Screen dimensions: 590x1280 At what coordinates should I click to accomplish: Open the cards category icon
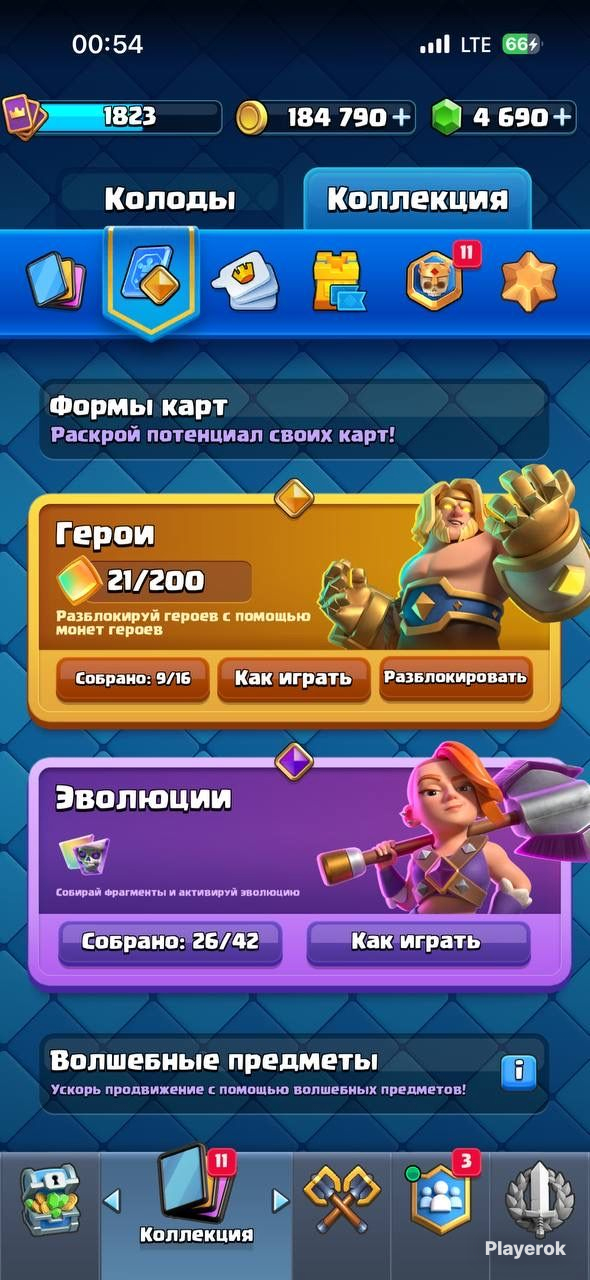tap(55, 282)
